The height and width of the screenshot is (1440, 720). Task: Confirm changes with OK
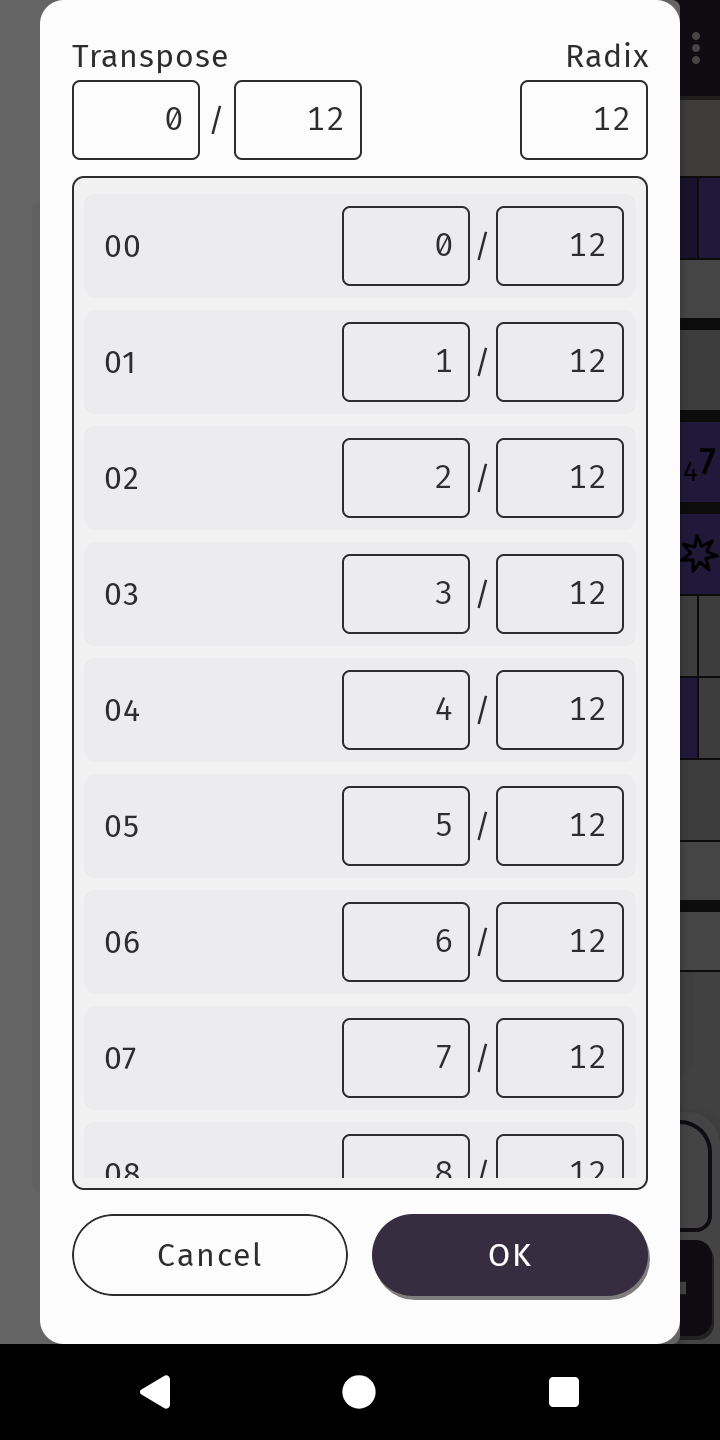point(510,1255)
